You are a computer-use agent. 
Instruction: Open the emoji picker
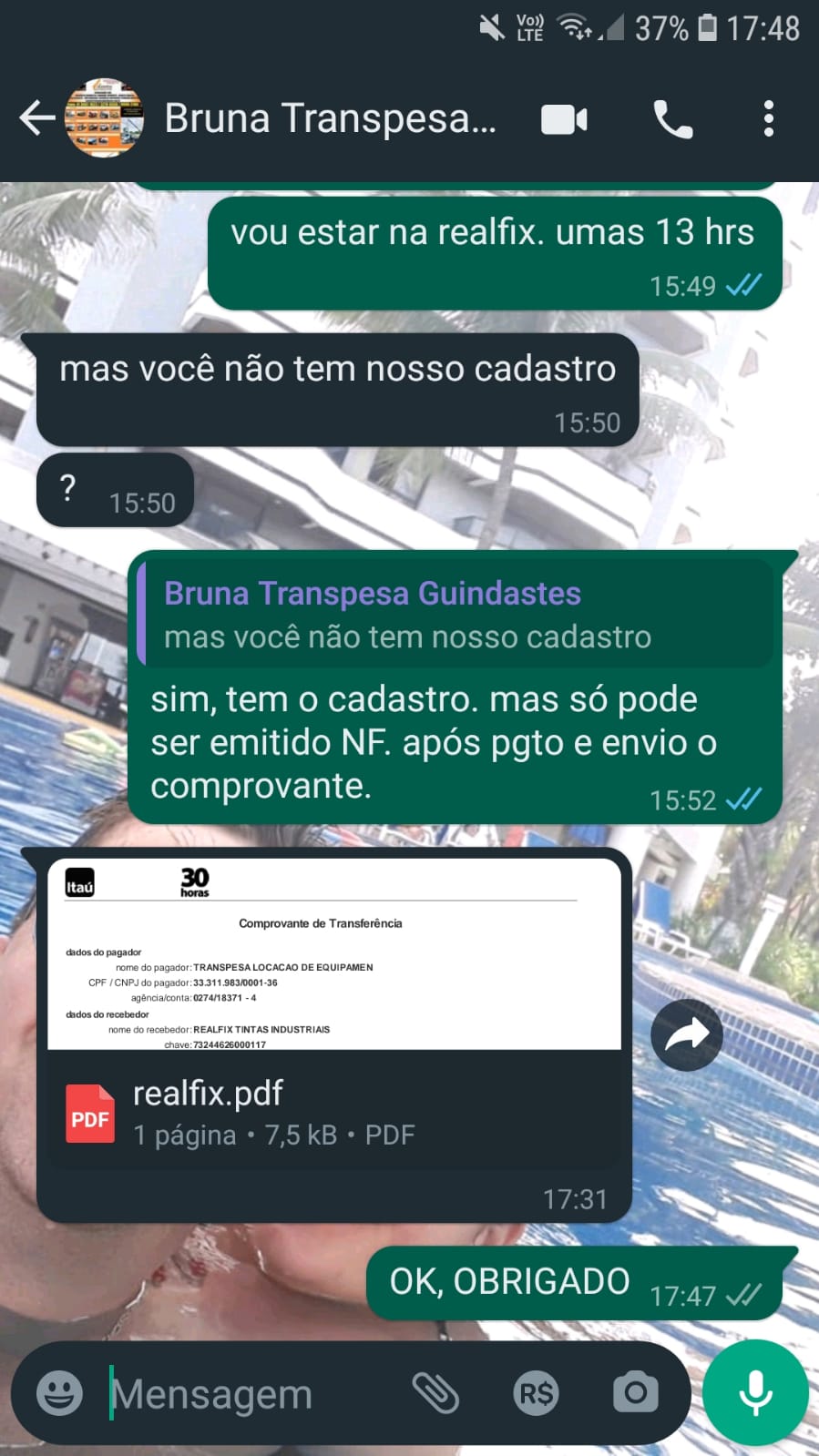pyautogui.click(x=59, y=1393)
